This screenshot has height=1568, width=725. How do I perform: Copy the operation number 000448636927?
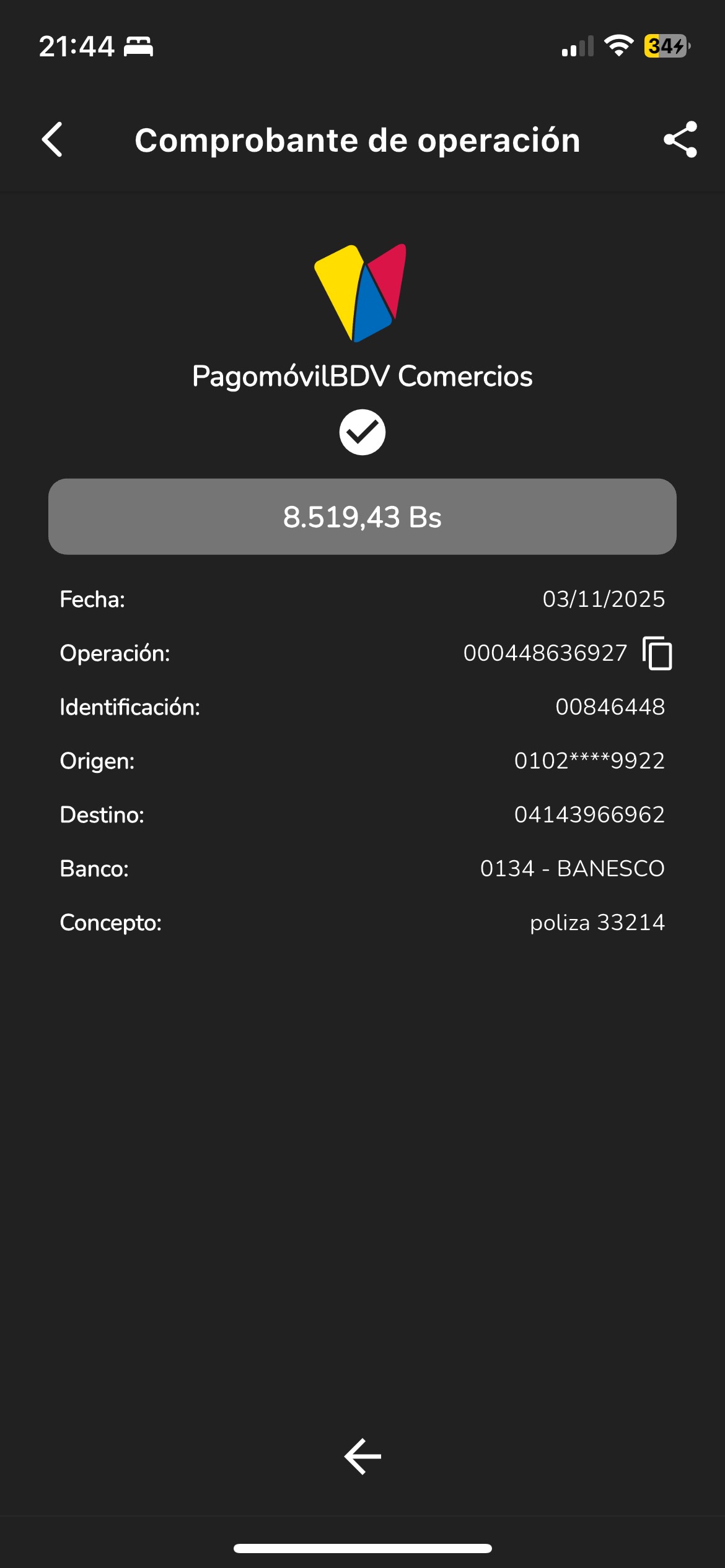(x=657, y=653)
